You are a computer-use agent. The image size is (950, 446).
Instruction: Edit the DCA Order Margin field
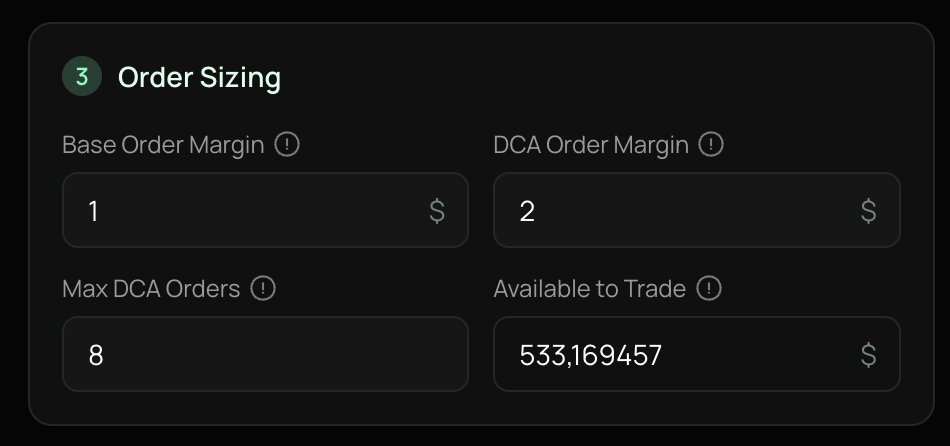point(680,211)
